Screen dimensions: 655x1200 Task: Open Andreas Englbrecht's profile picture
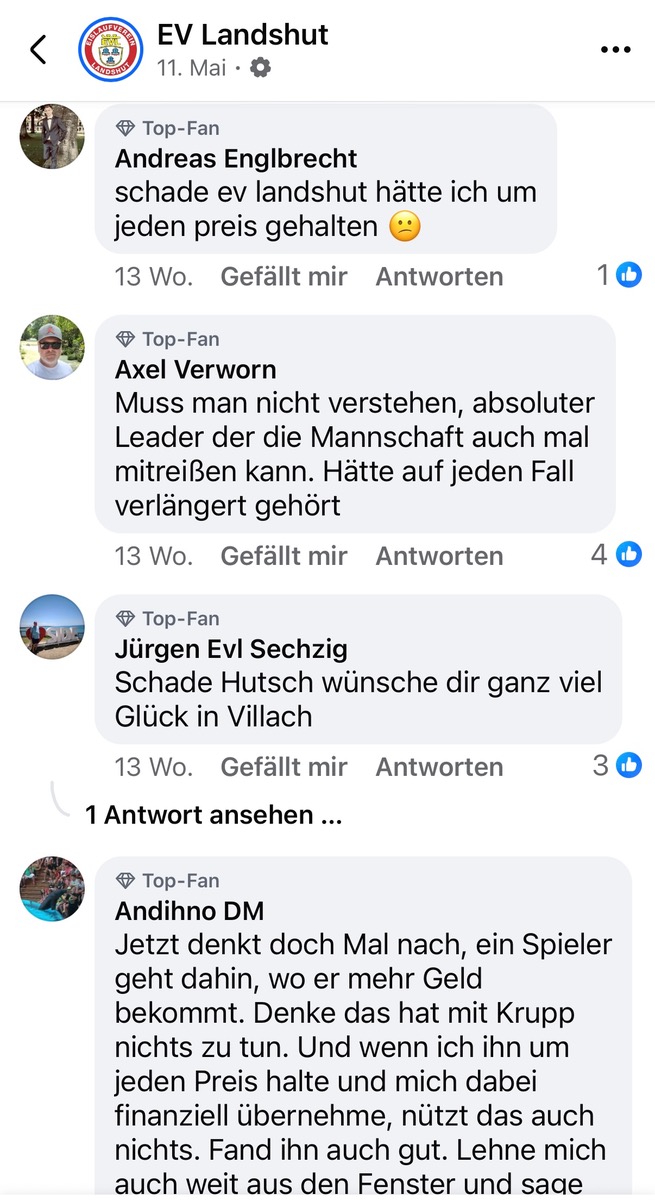tap(52, 136)
